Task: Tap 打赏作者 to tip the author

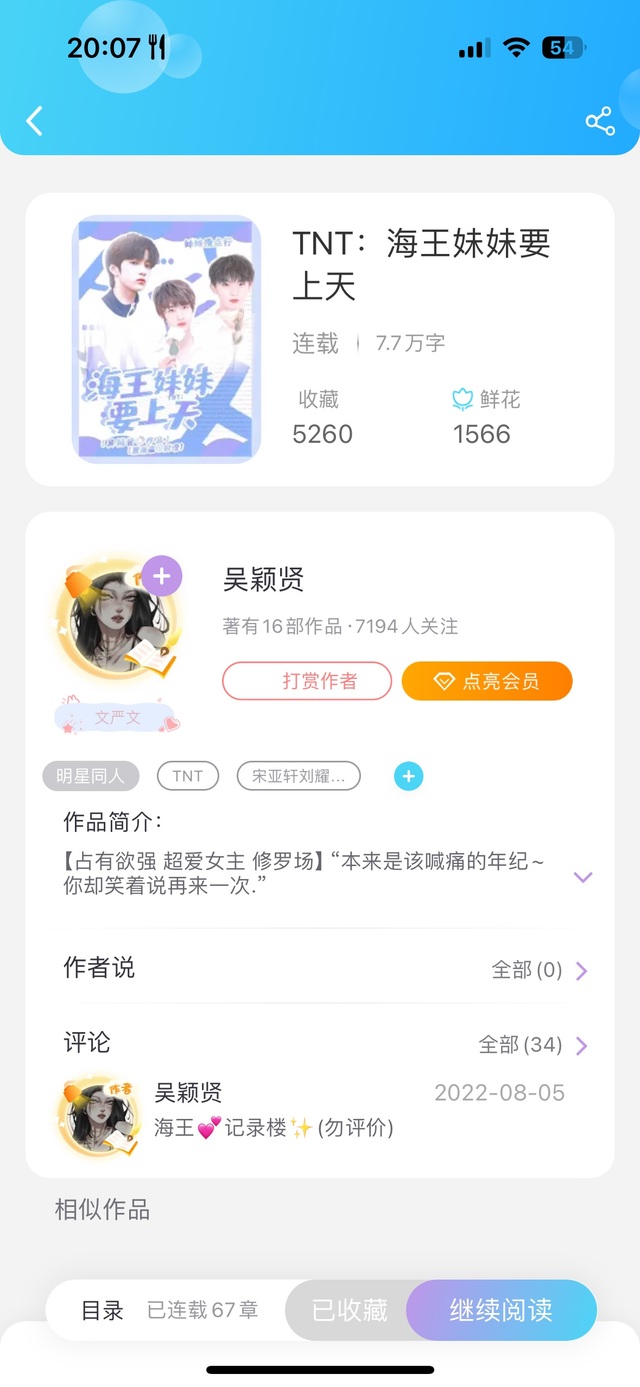Action: [307, 681]
